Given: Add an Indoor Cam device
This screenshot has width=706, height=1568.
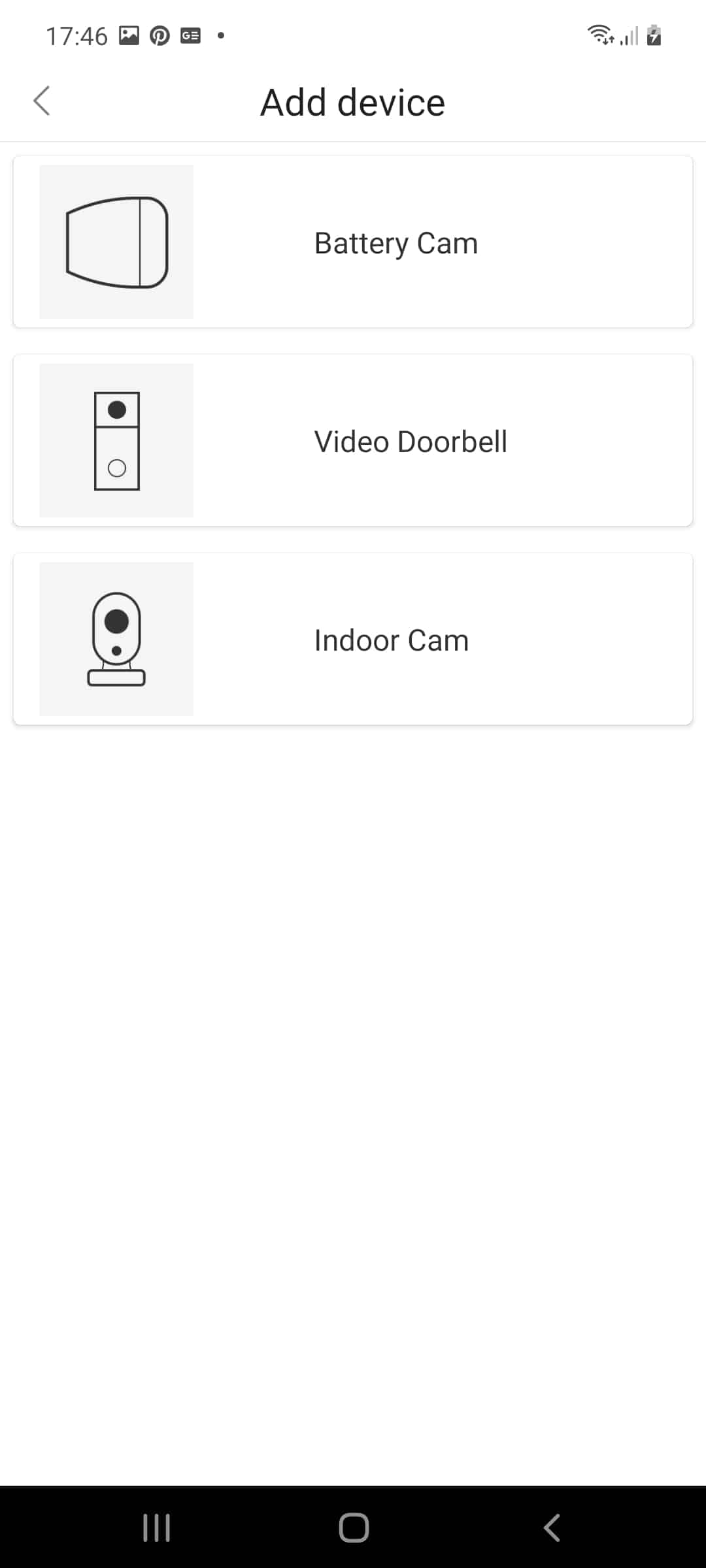Looking at the screenshot, I should (353, 639).
